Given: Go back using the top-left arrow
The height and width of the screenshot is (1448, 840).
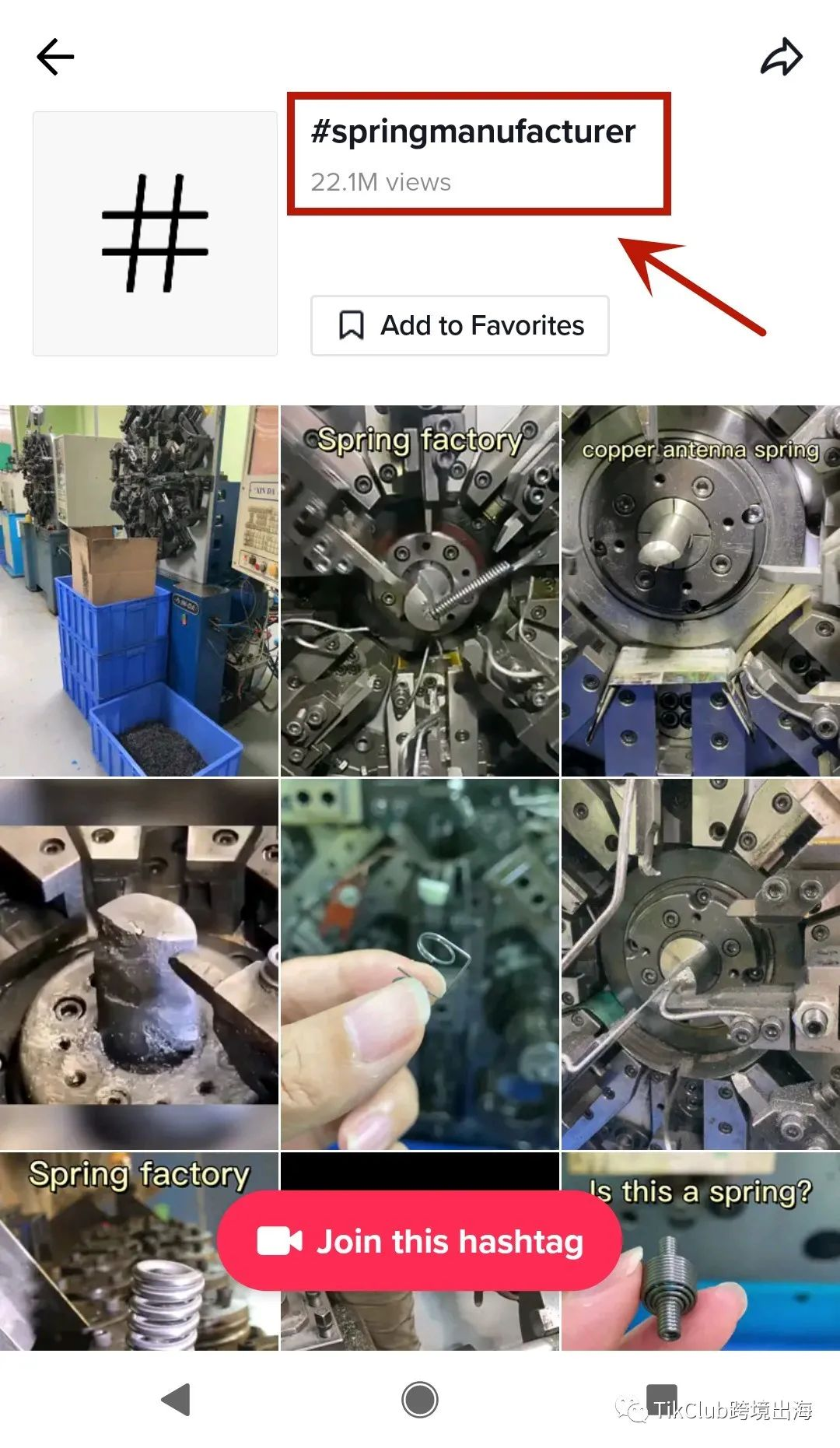Looking at the screenshot, I should click(55, 57).
